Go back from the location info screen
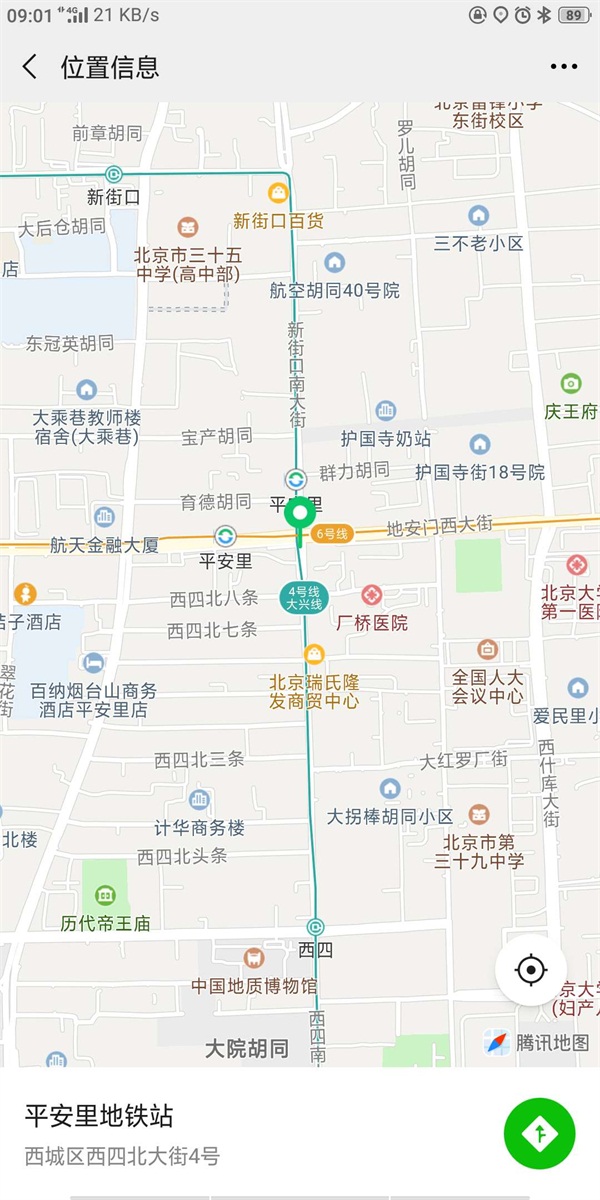600x1200 pixels. [x=30, y=67]
